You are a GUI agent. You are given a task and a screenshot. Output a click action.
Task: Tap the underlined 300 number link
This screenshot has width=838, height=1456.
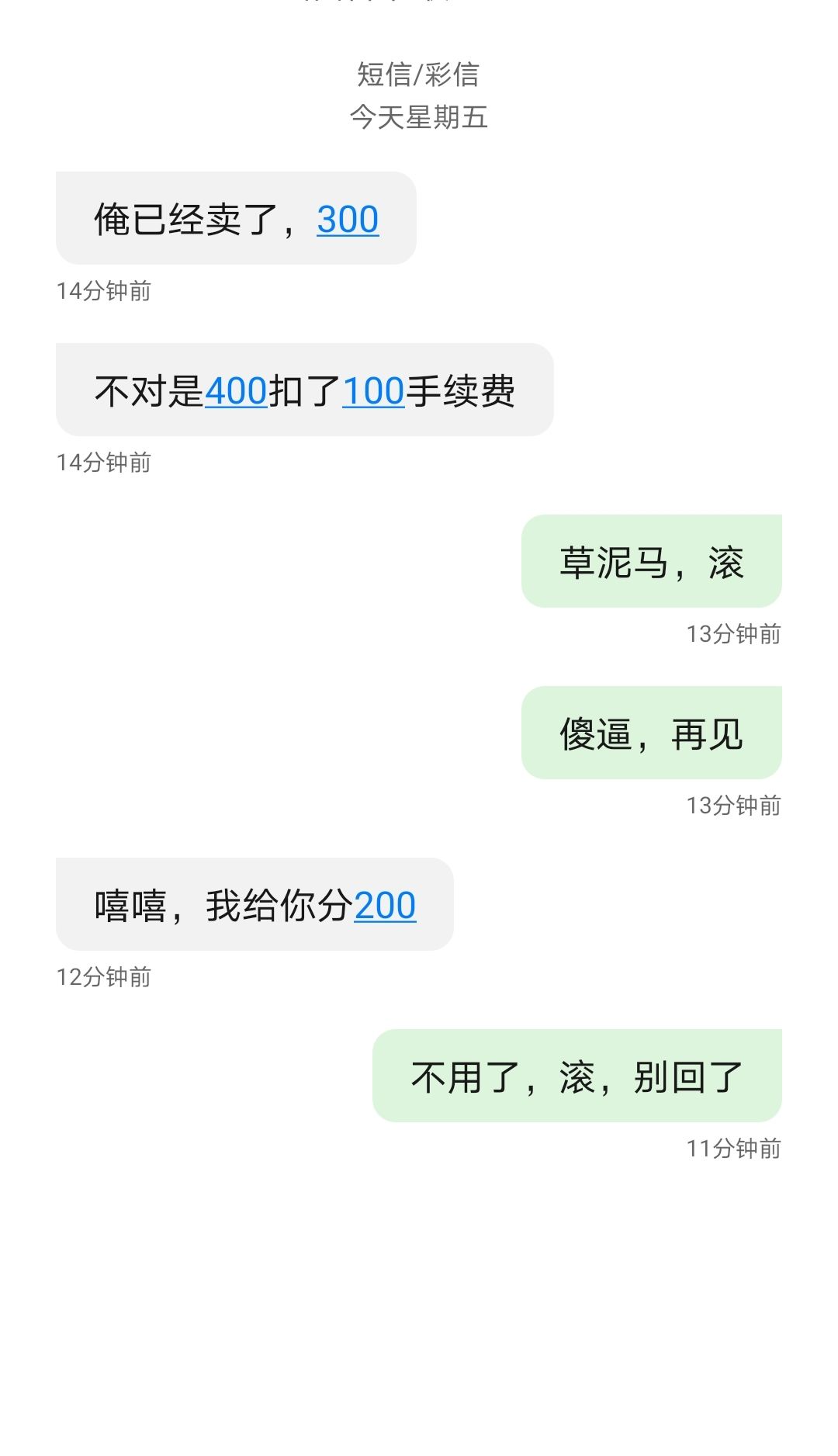[x=348, y=220]
